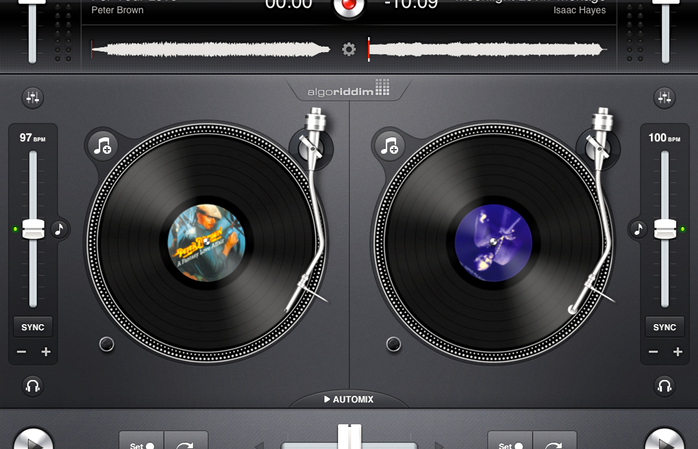Open the waveform settings gear
The width and height of the screenshot is (698, 449).
pos(349,49)
